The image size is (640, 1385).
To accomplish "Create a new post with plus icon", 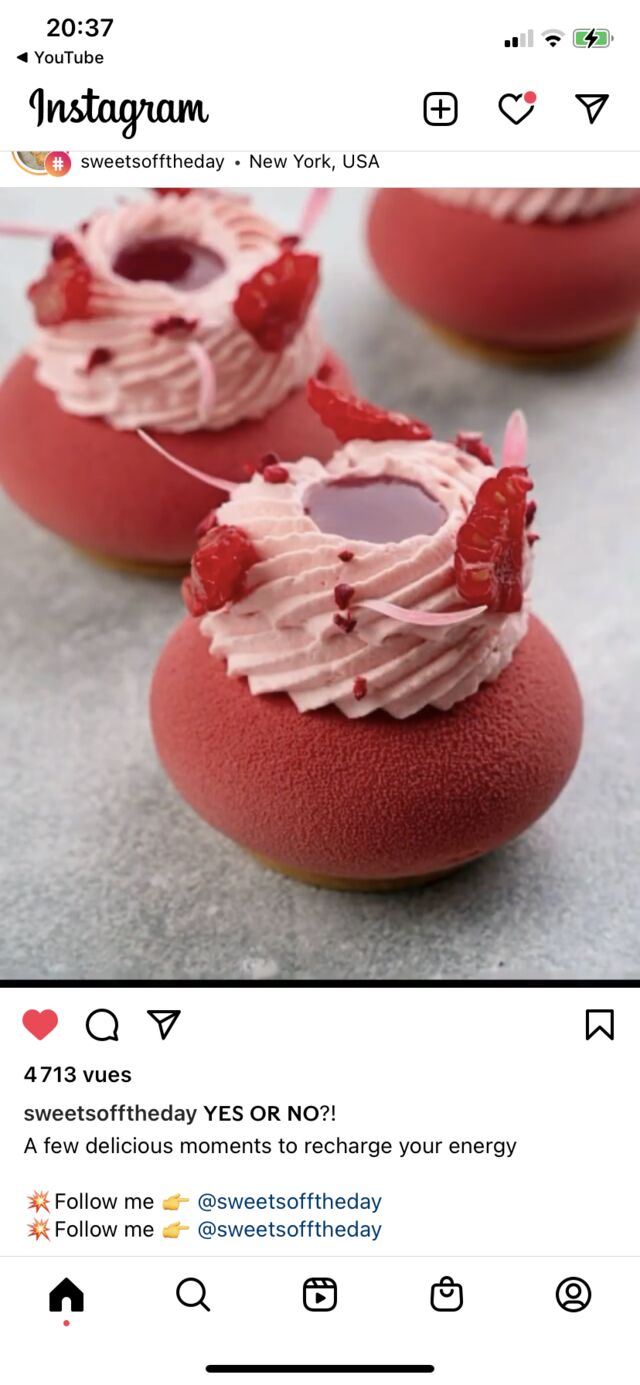I will click(x=440, y=109).
